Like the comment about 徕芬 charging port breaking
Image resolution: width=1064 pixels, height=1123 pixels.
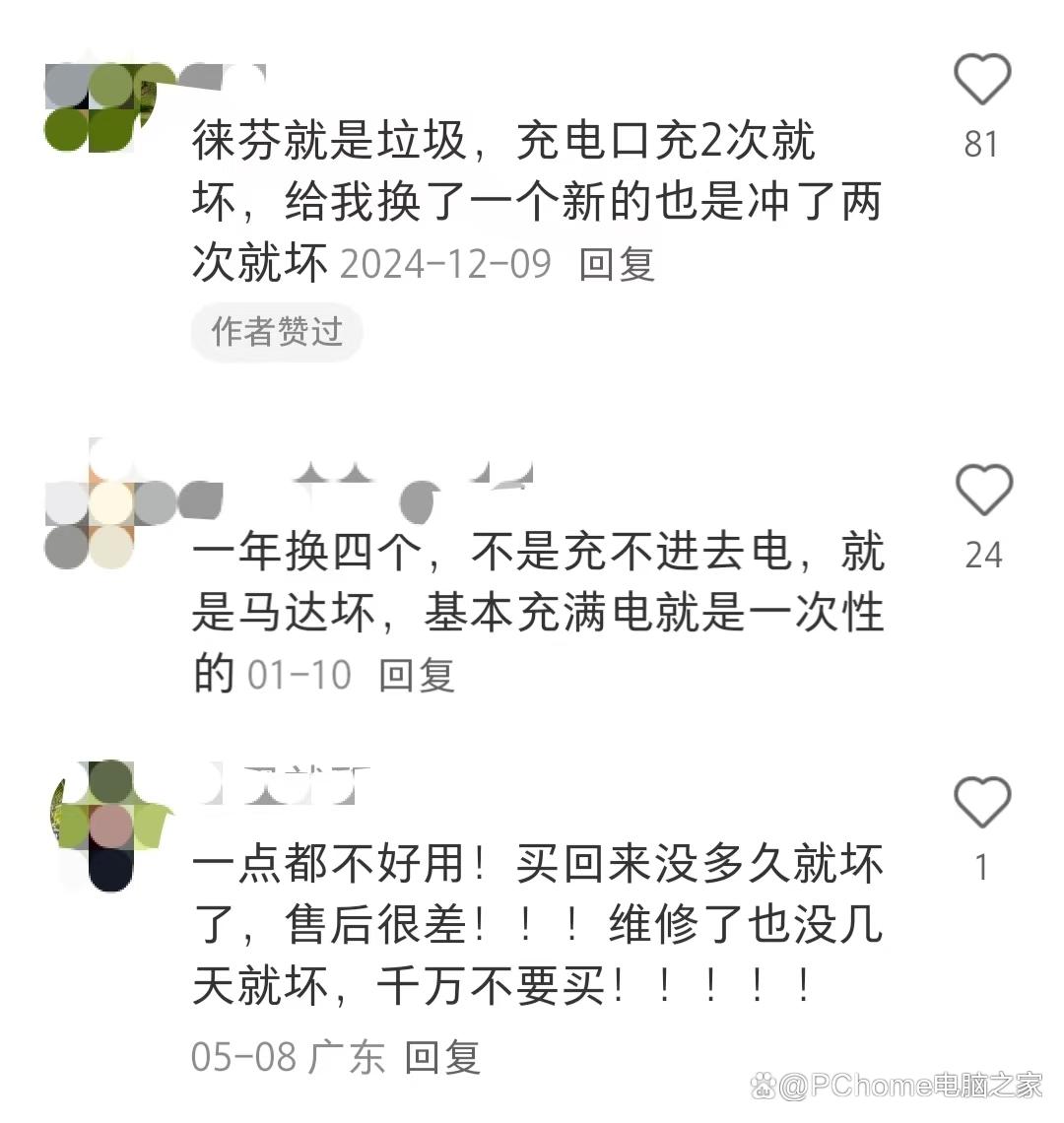982,81
